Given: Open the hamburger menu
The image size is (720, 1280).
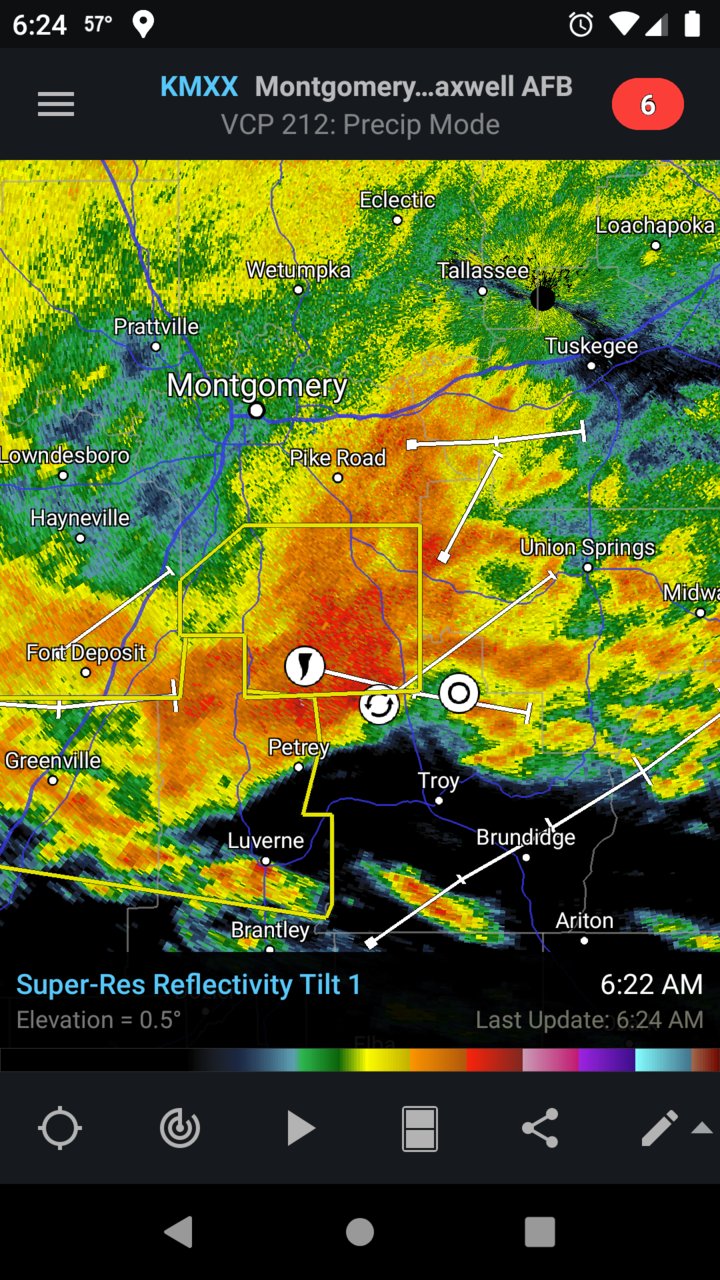Looking at the screenshot, I should tap(56, 105).
